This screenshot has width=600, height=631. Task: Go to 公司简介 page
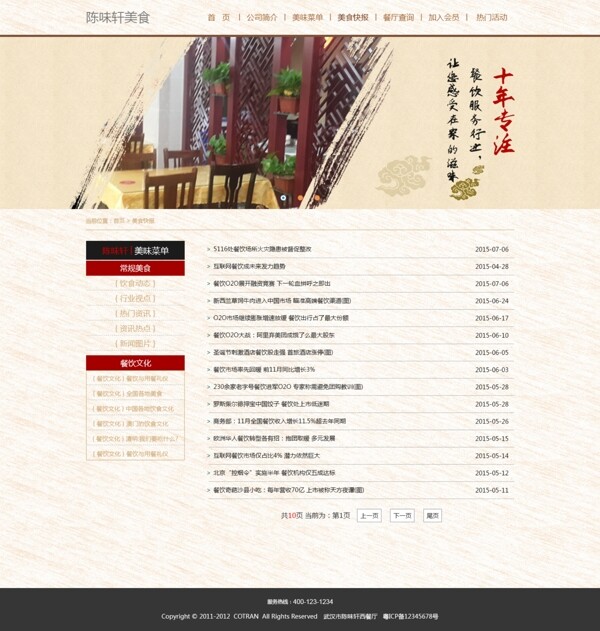click(x=262, y=18)
